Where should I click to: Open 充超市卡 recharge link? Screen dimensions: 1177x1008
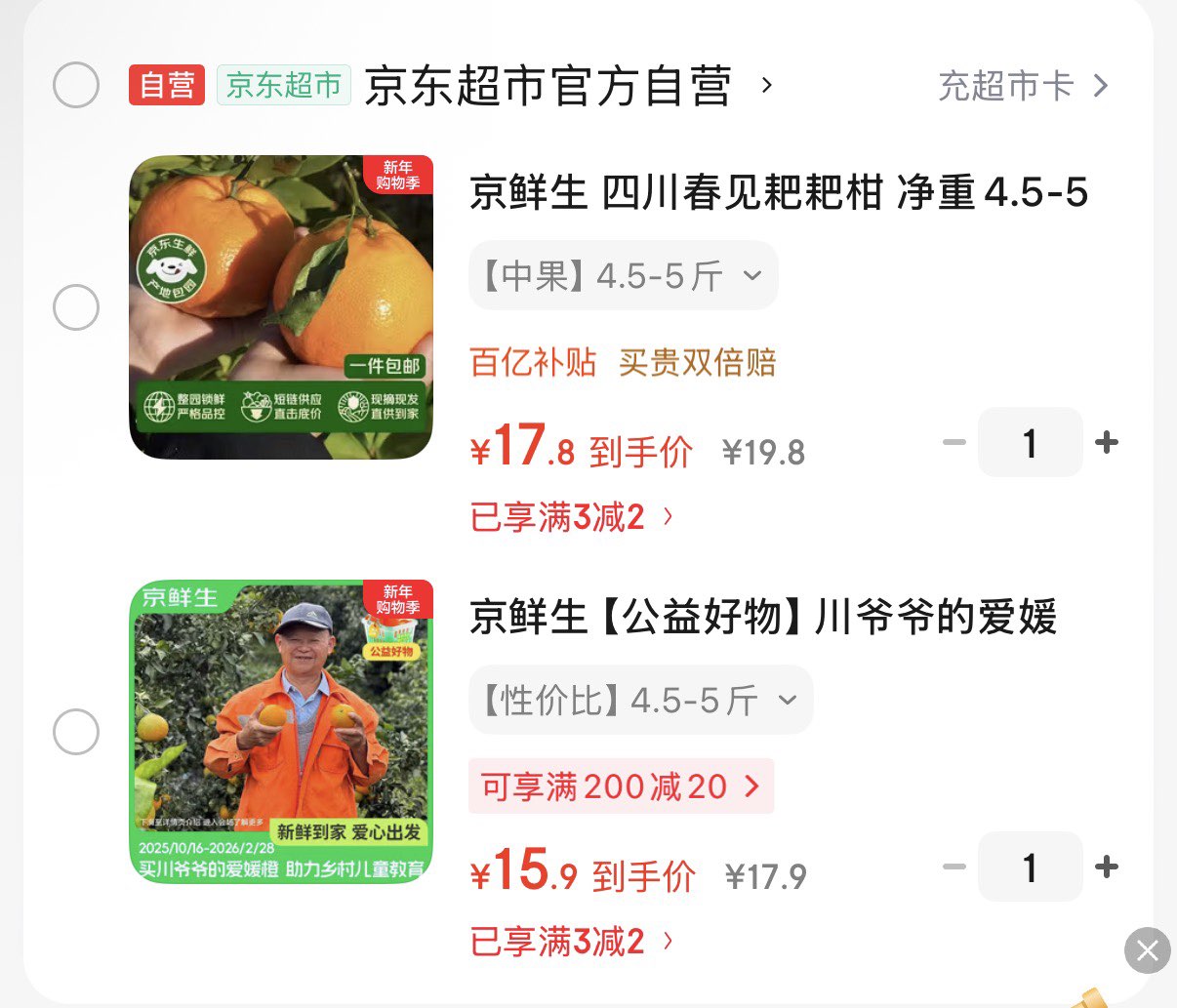[1022, 86]
